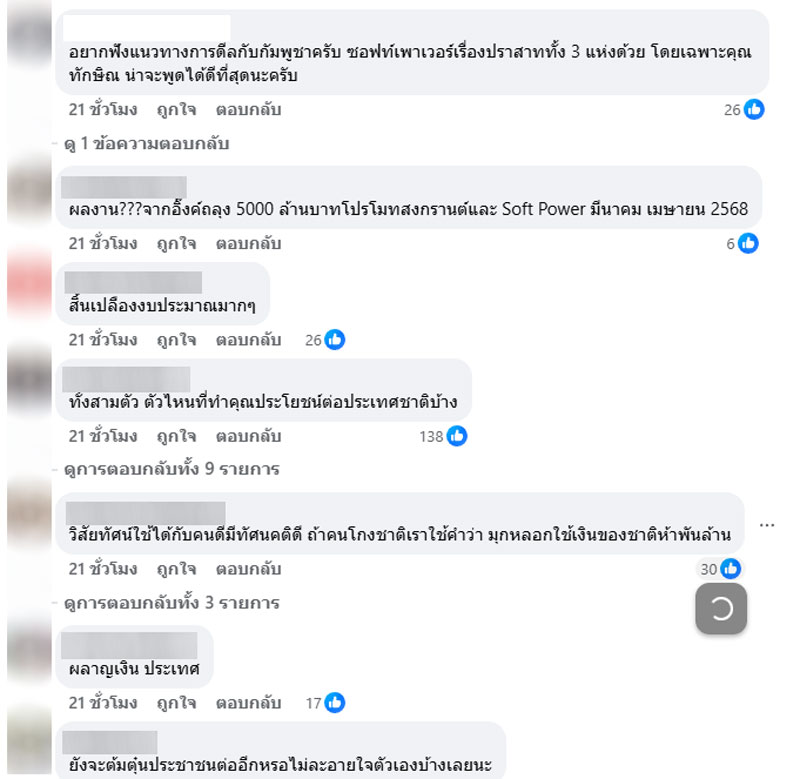Like the first comment, about กัมพูชา
Viewport: 800px width, 779px height.
click(x=176, y=109)
